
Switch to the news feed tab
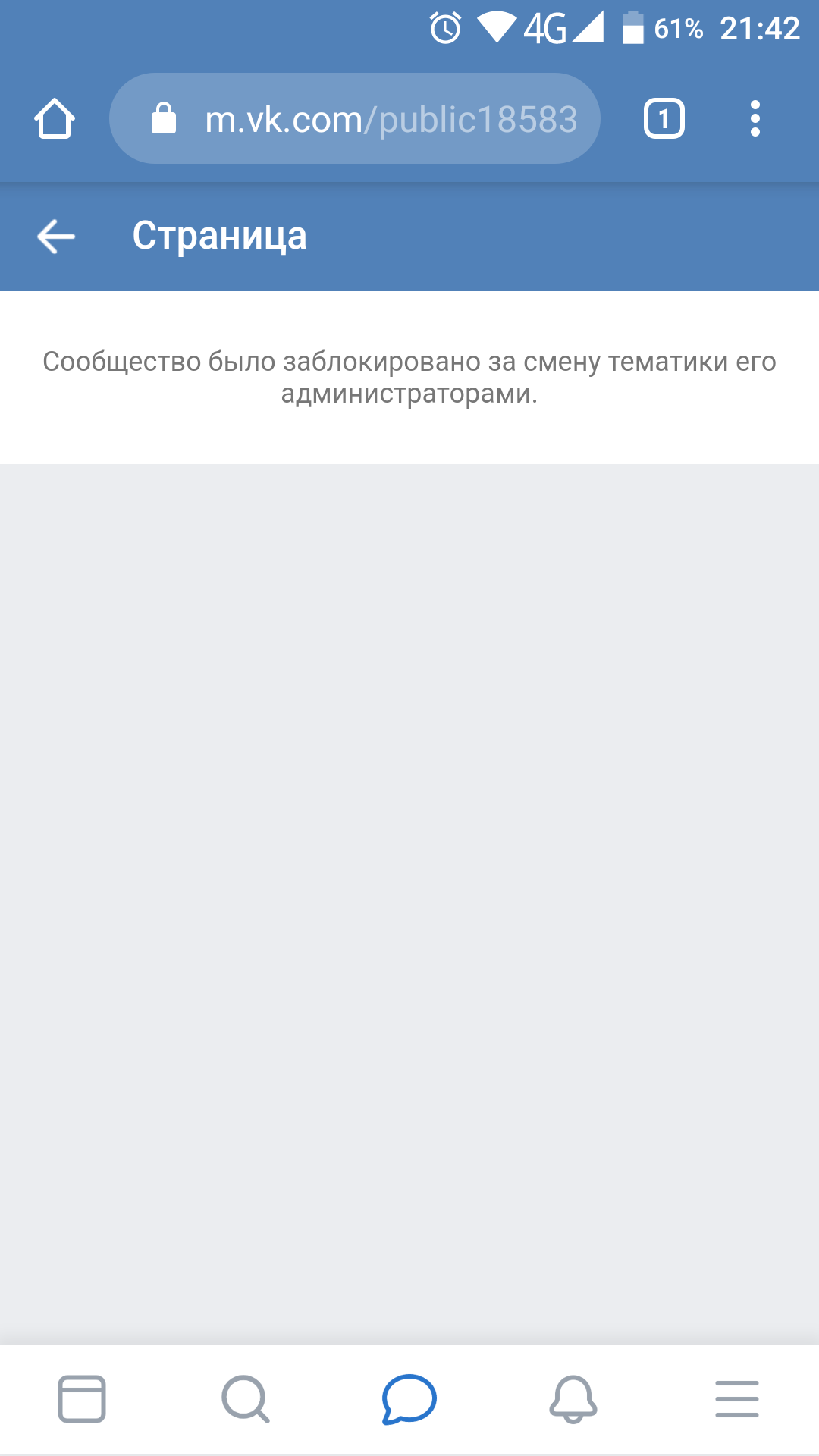[82, 1398]
